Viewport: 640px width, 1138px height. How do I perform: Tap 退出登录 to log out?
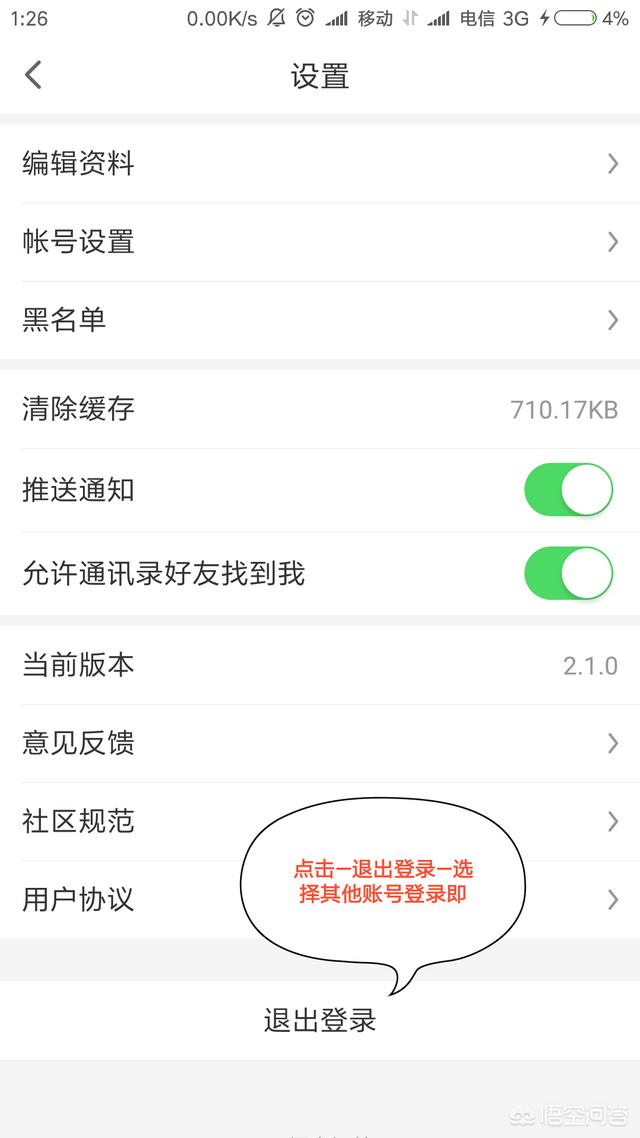320,1021
